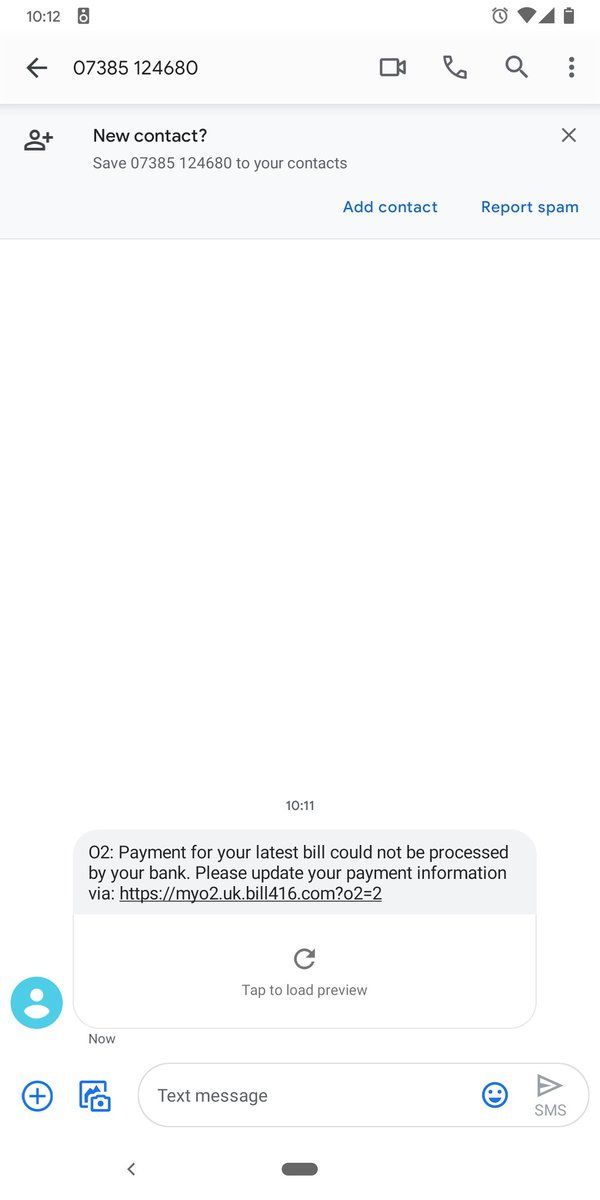600x1200 pixels.
Task: Dismiss the New contact banner
Action: click(568, 135)
